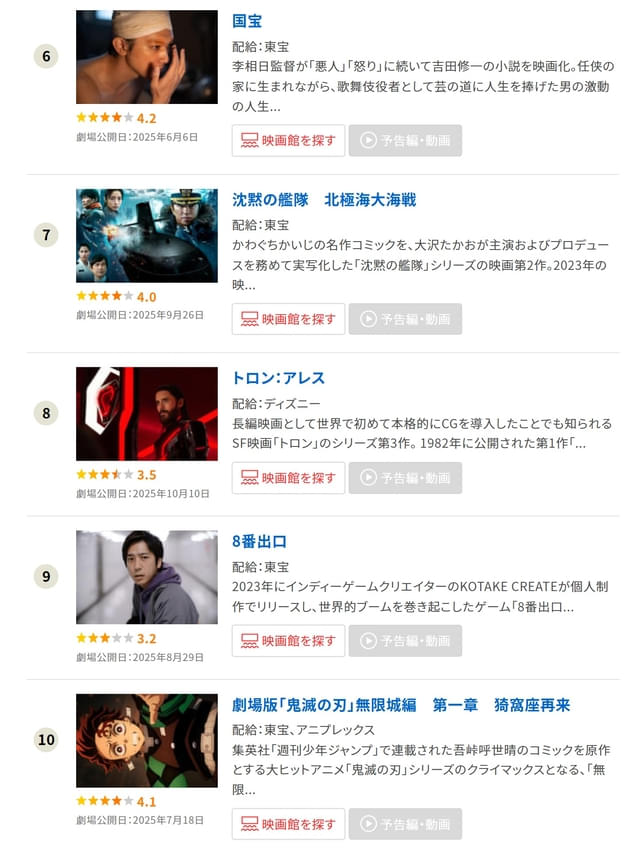Tap the 国宝 movie thumbnail

point(146,57)
